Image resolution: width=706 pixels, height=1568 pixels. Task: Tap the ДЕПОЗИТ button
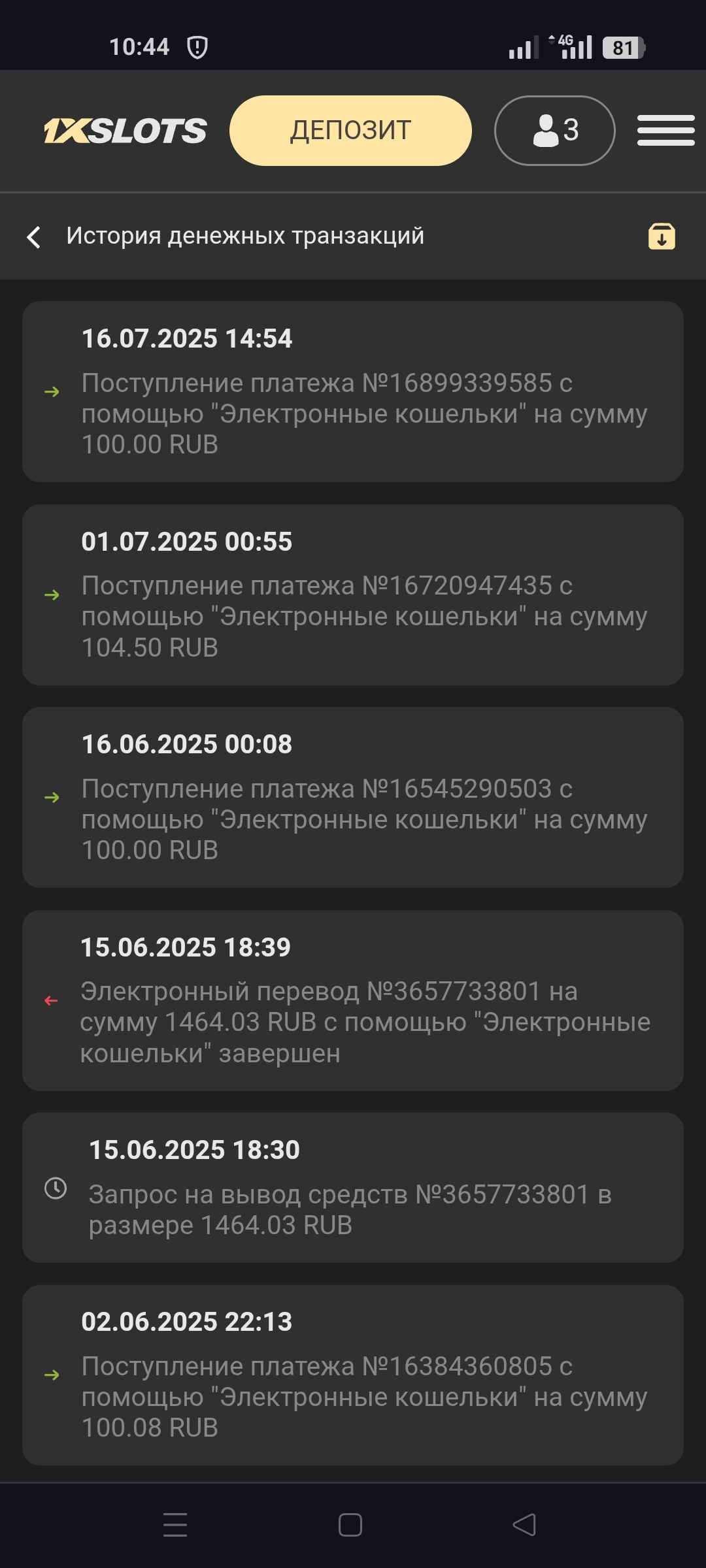(x=350, y=131)
